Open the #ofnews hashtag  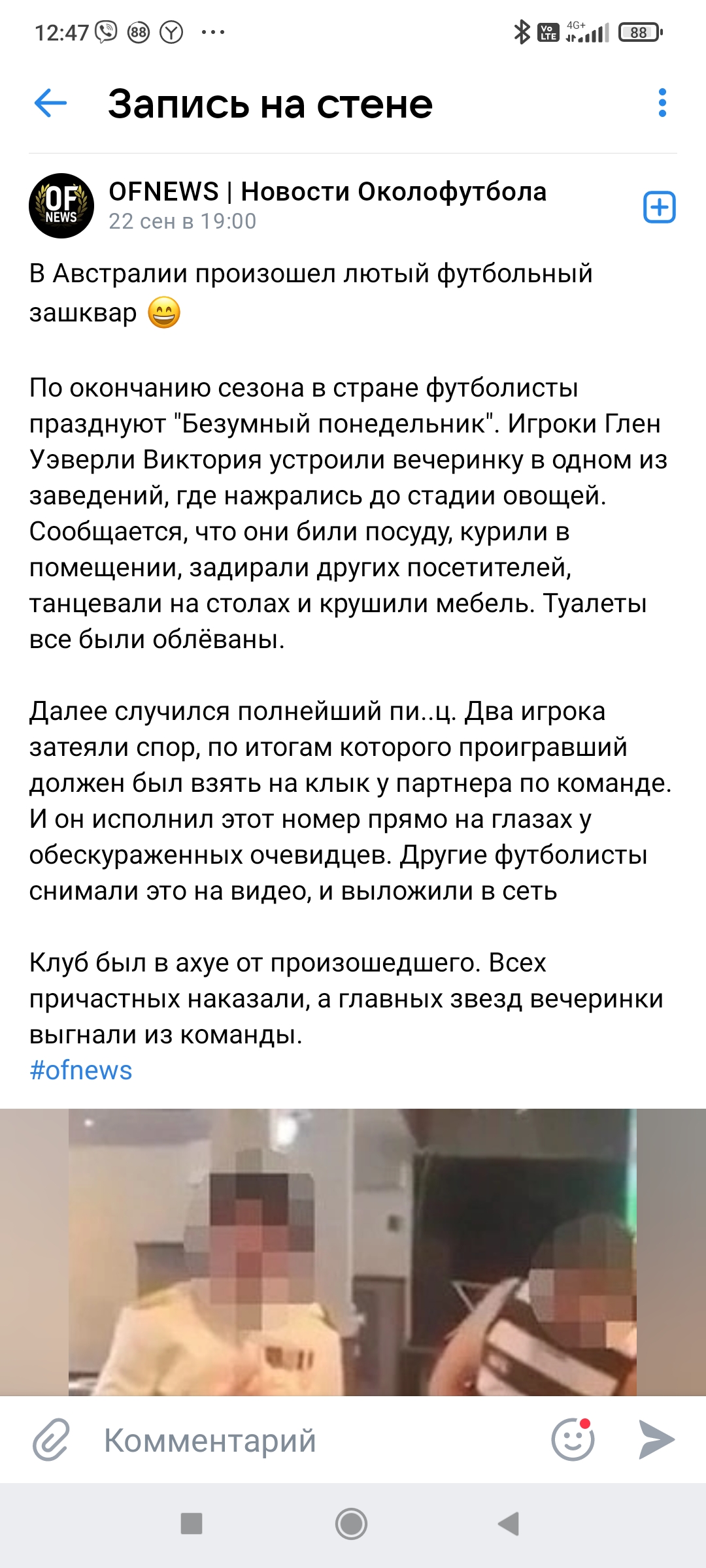click(81, 1070)
